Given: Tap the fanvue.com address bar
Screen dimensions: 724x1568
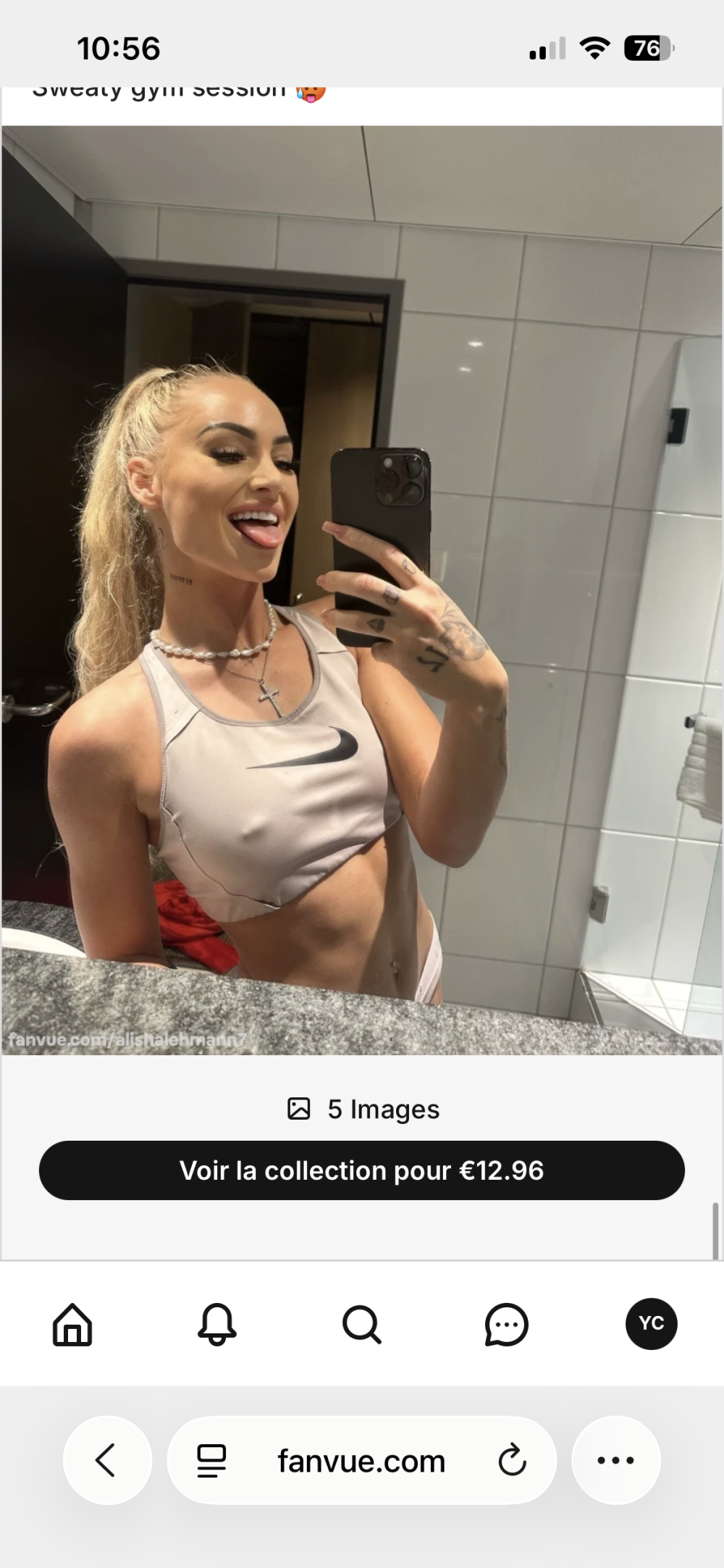Looking at the screenshot, I should [x=361, y=1462].
